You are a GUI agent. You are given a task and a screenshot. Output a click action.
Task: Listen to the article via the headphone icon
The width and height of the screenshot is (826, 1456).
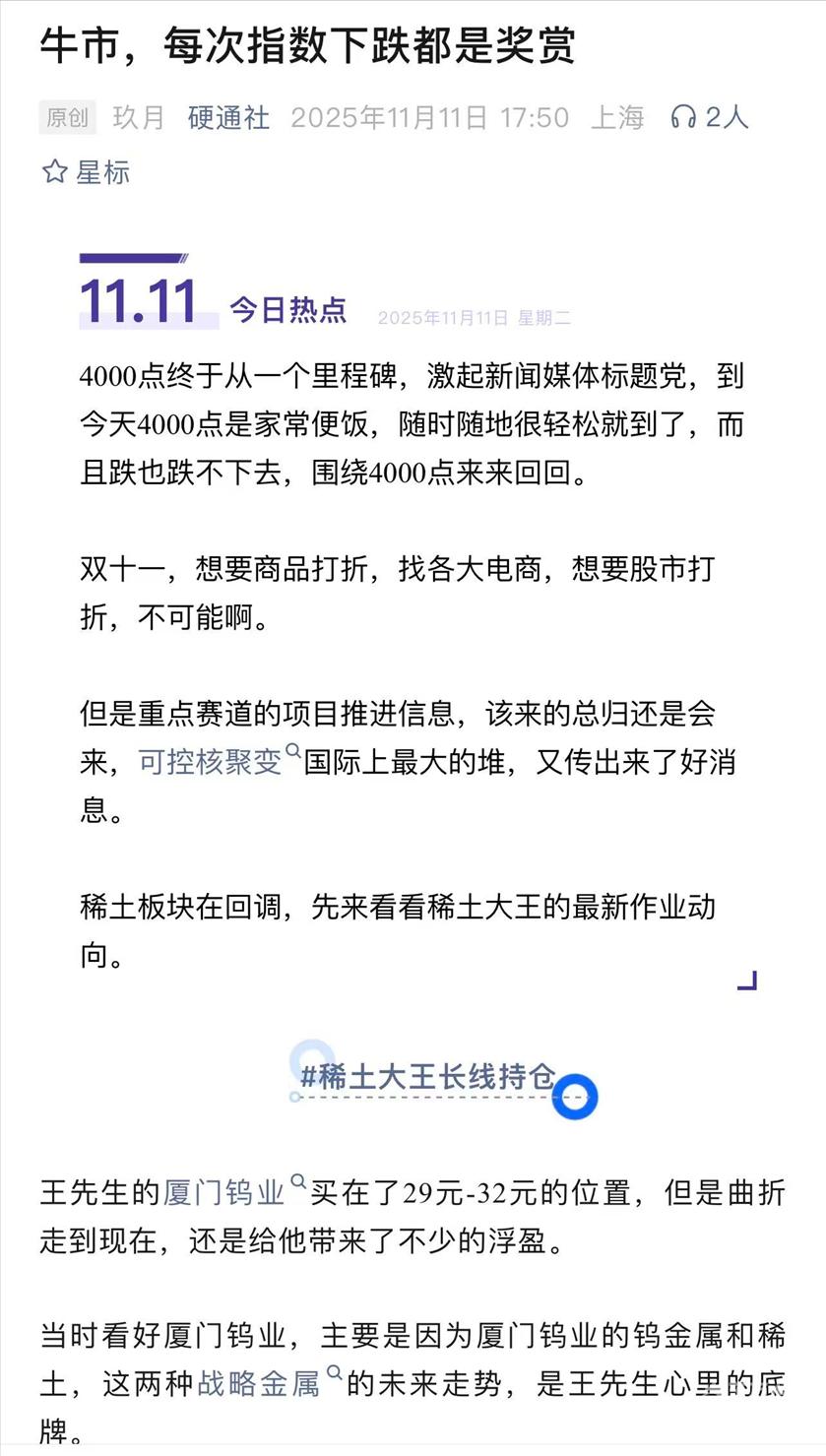pos(683,117)
